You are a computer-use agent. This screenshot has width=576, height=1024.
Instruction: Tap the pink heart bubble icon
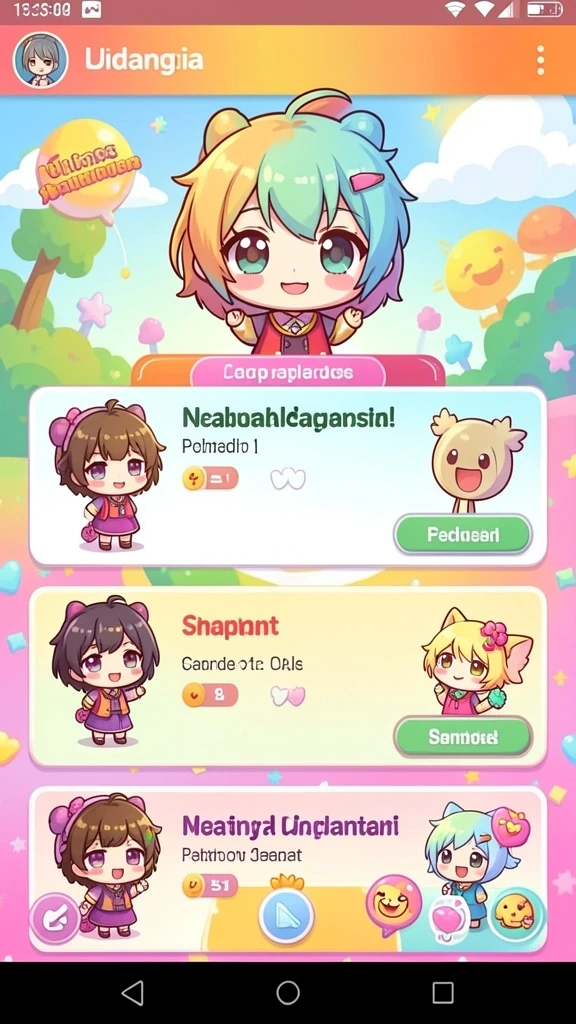tap(449, 918)
